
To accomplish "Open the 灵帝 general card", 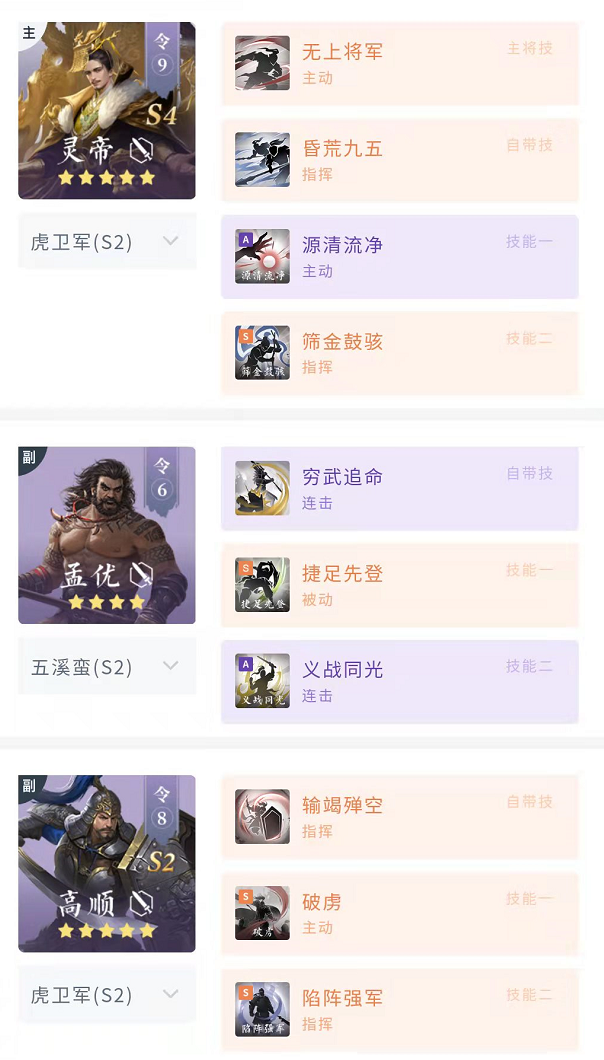I will click(x=106, y=110).
